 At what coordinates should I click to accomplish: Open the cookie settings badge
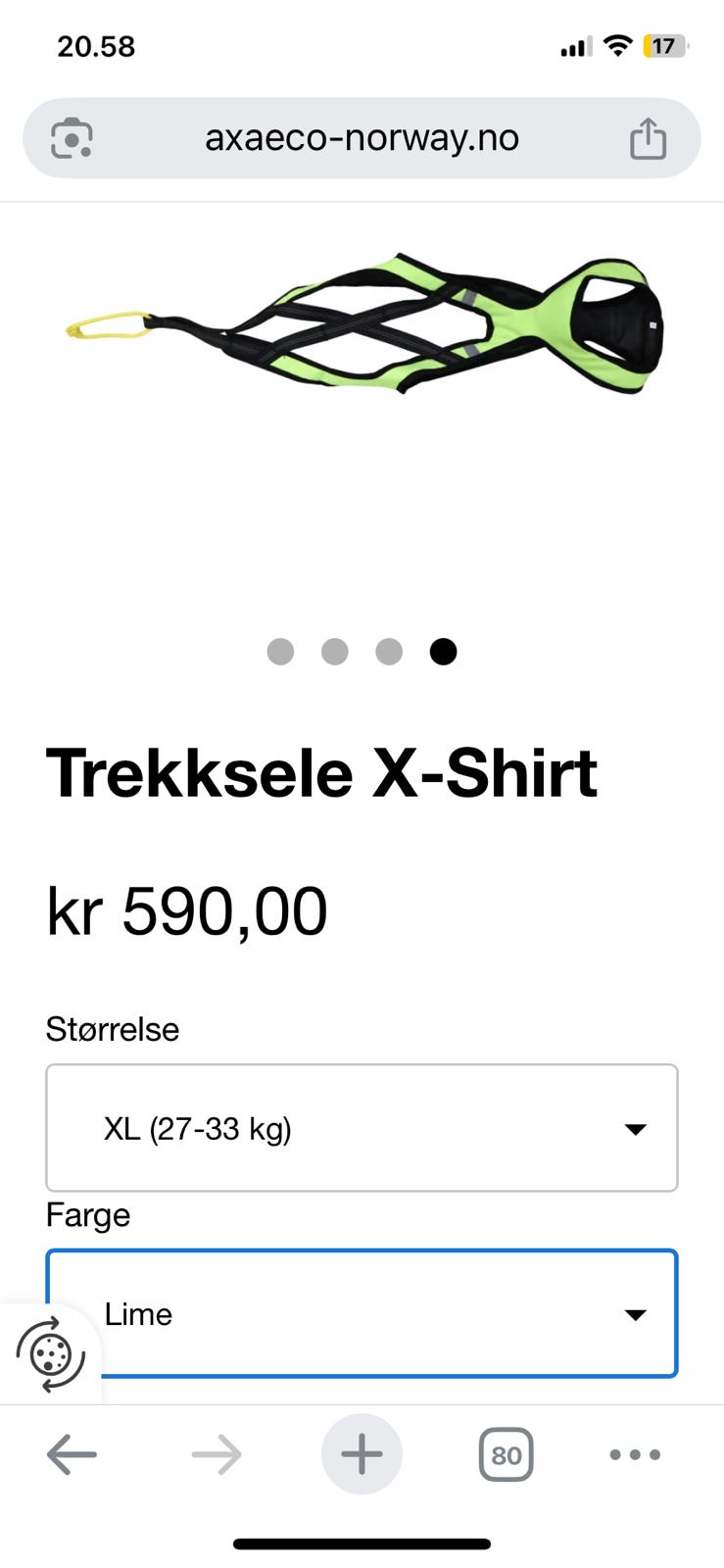tap(50, 1354)
